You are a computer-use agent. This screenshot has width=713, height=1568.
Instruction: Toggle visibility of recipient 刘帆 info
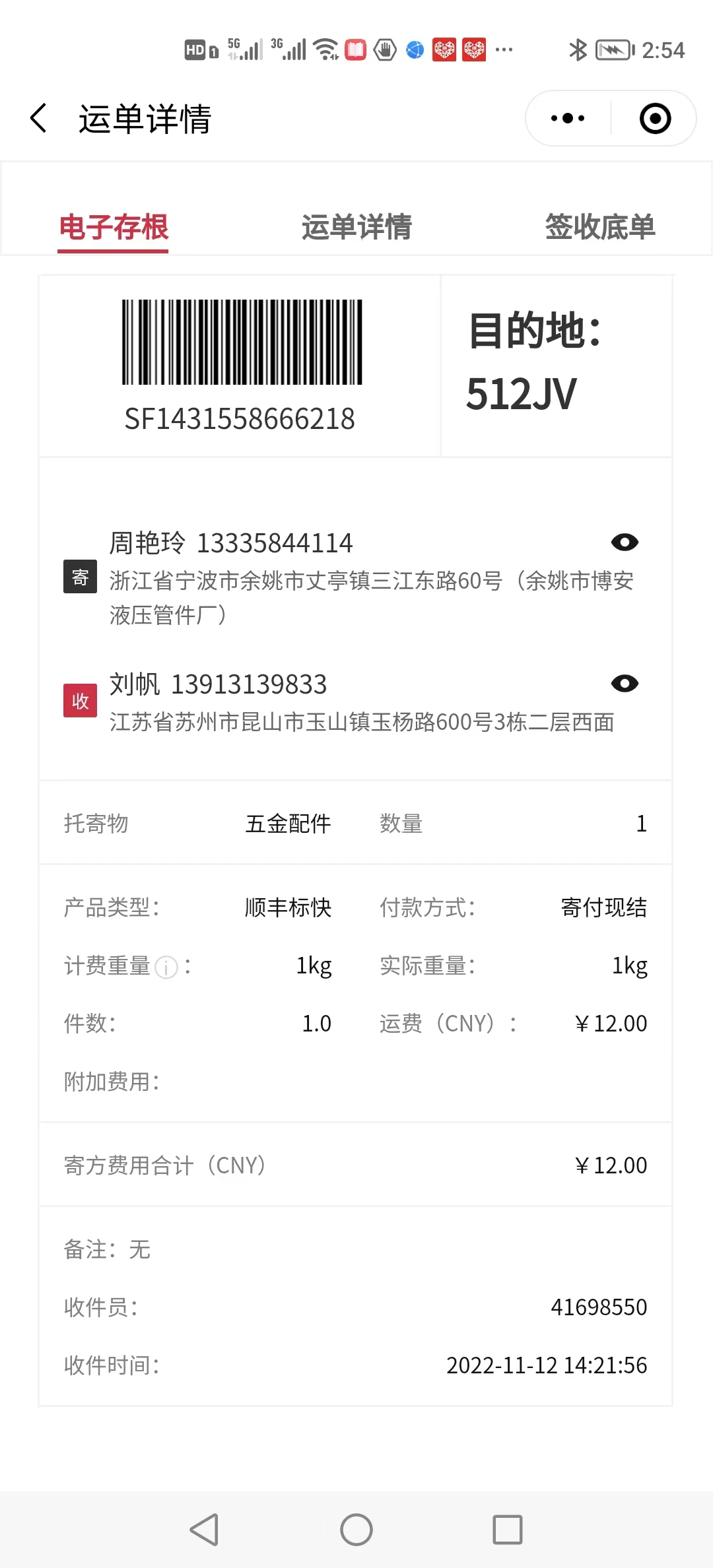(625, 684)
